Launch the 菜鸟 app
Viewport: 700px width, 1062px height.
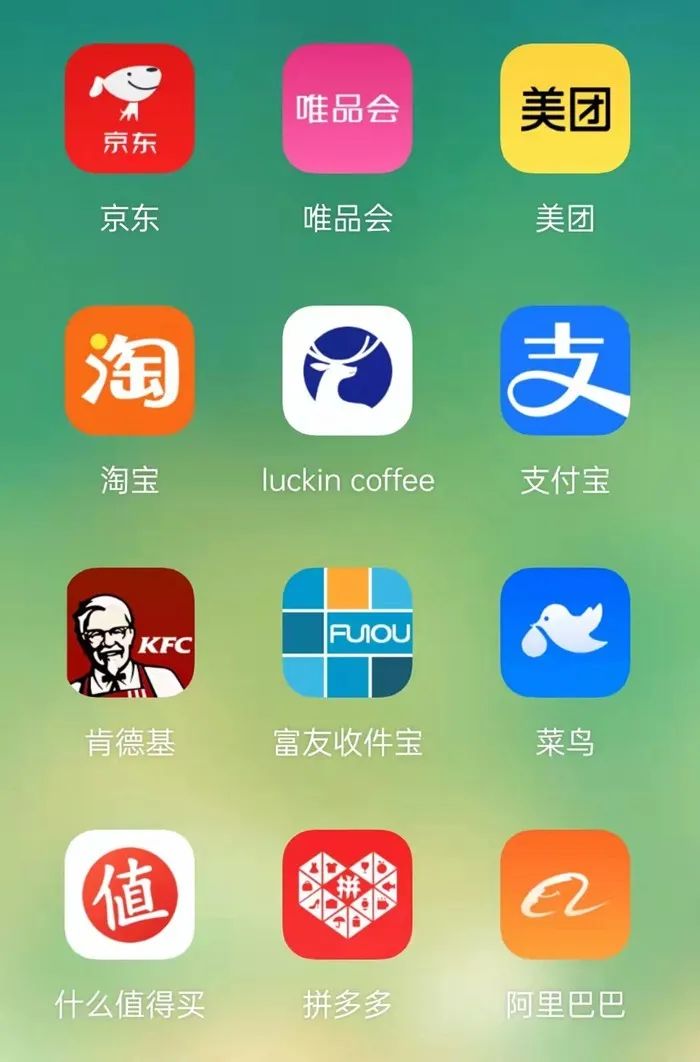(x=565, y=633)
